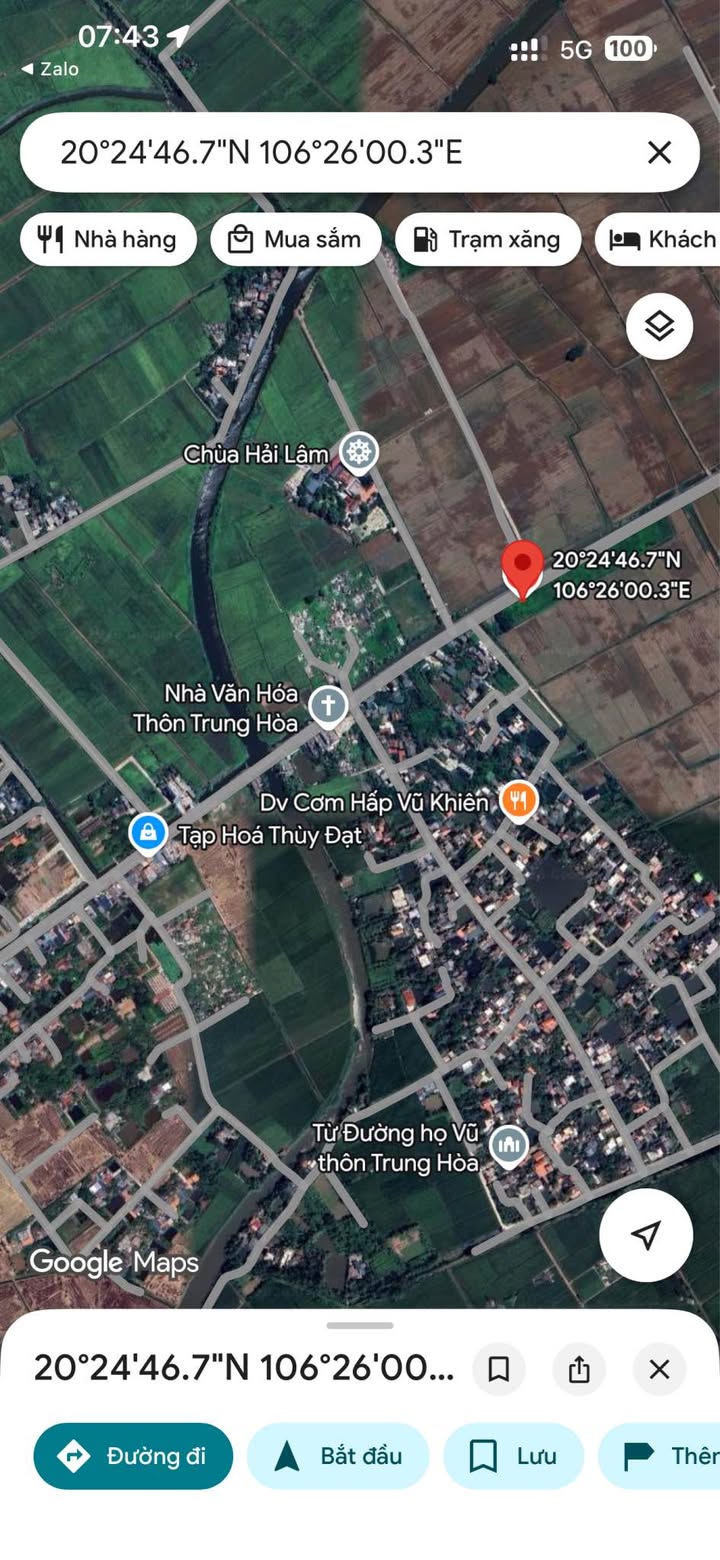Open Dv Cơm Hấp Vũ Khiên marker

[518, 801]
